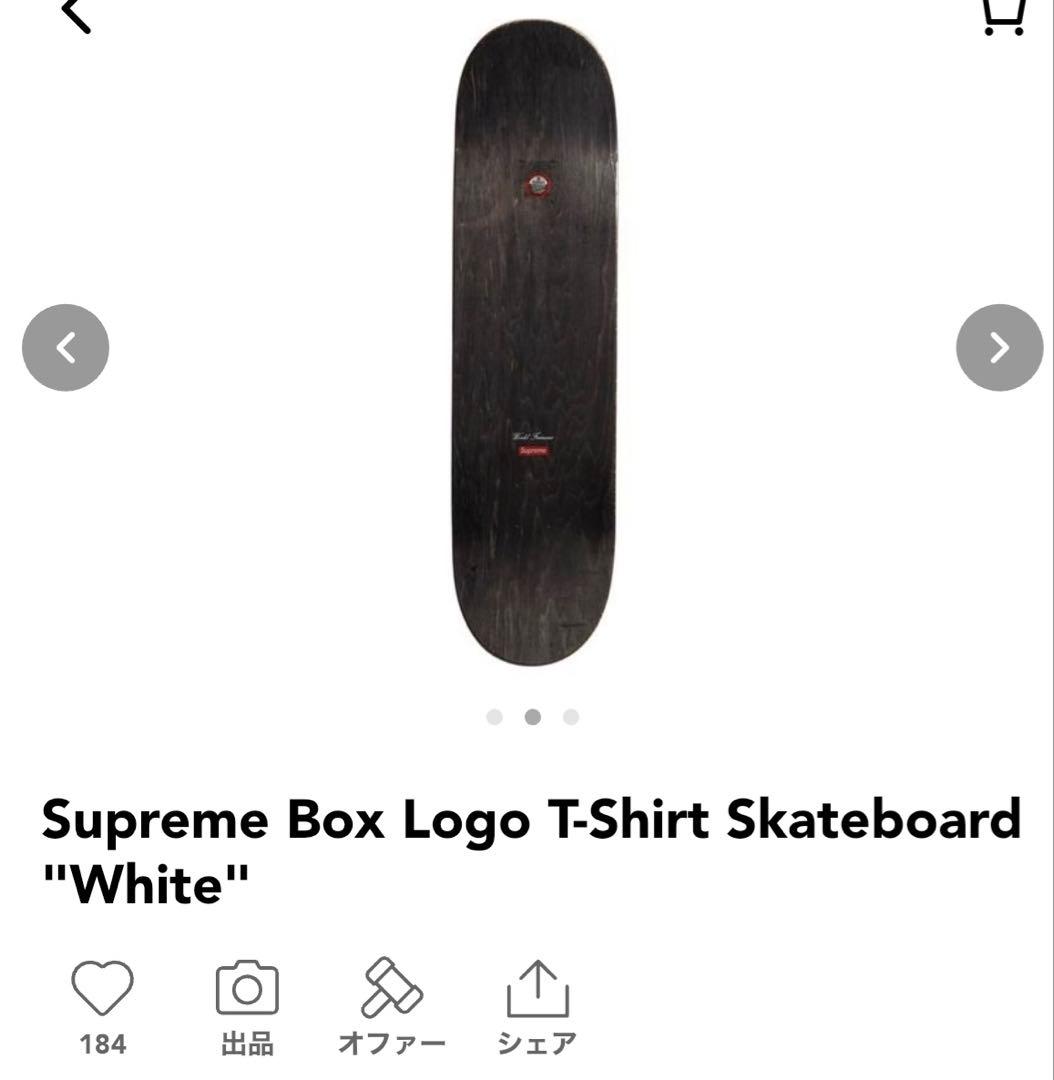Select the third carousel indicator dot
This screenshot has height=1080, width=1054.
[570, 716]
